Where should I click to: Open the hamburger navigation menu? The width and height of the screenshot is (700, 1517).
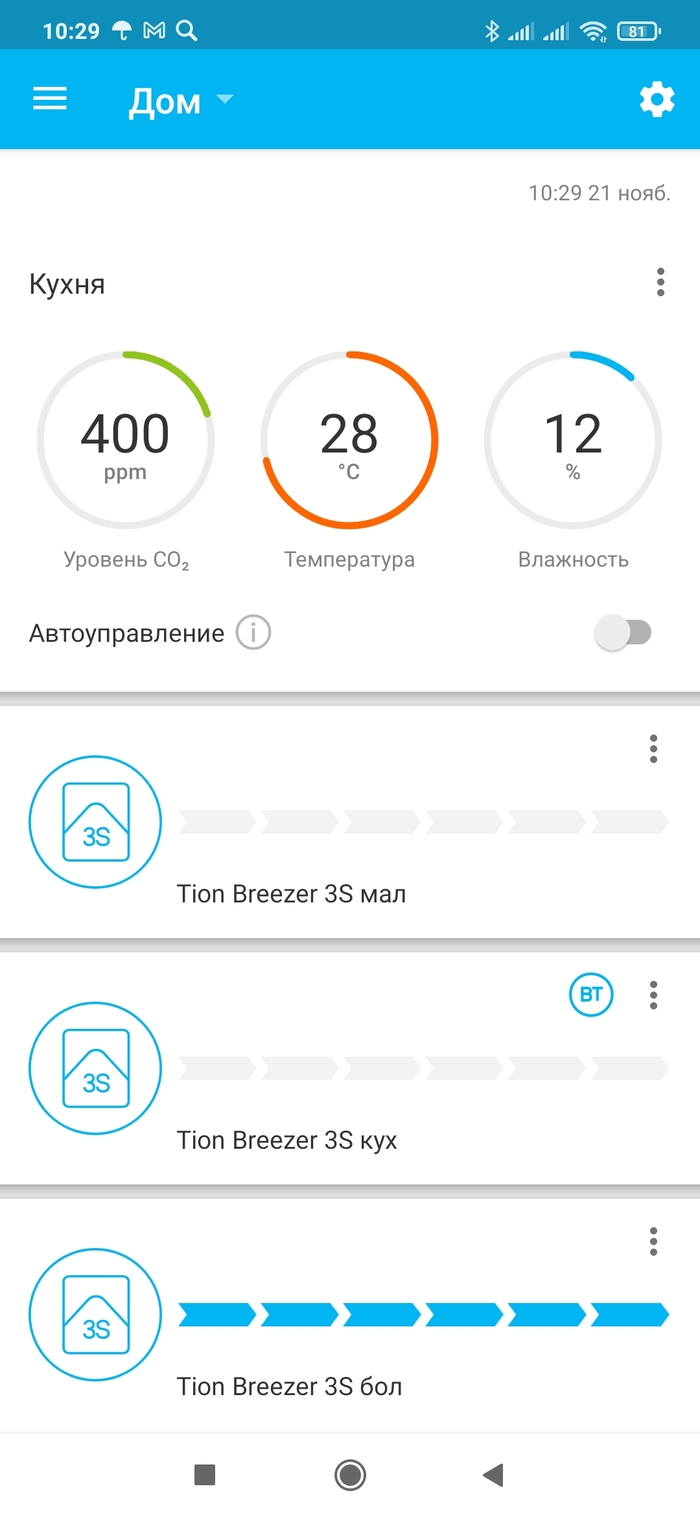click(50, 99)
